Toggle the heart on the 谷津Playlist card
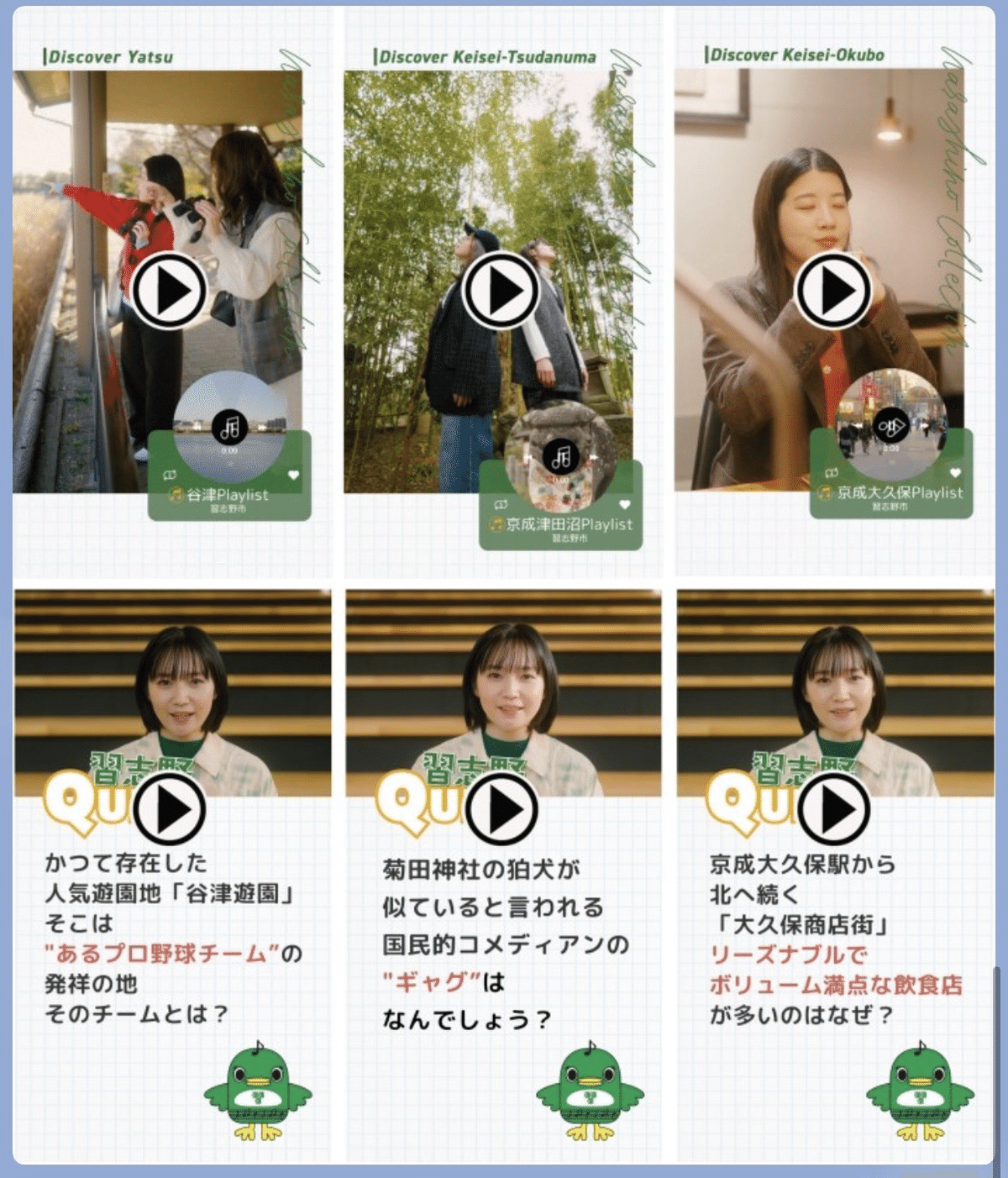The height and width of the screenshot is (1178, 1008). point(293,475)
